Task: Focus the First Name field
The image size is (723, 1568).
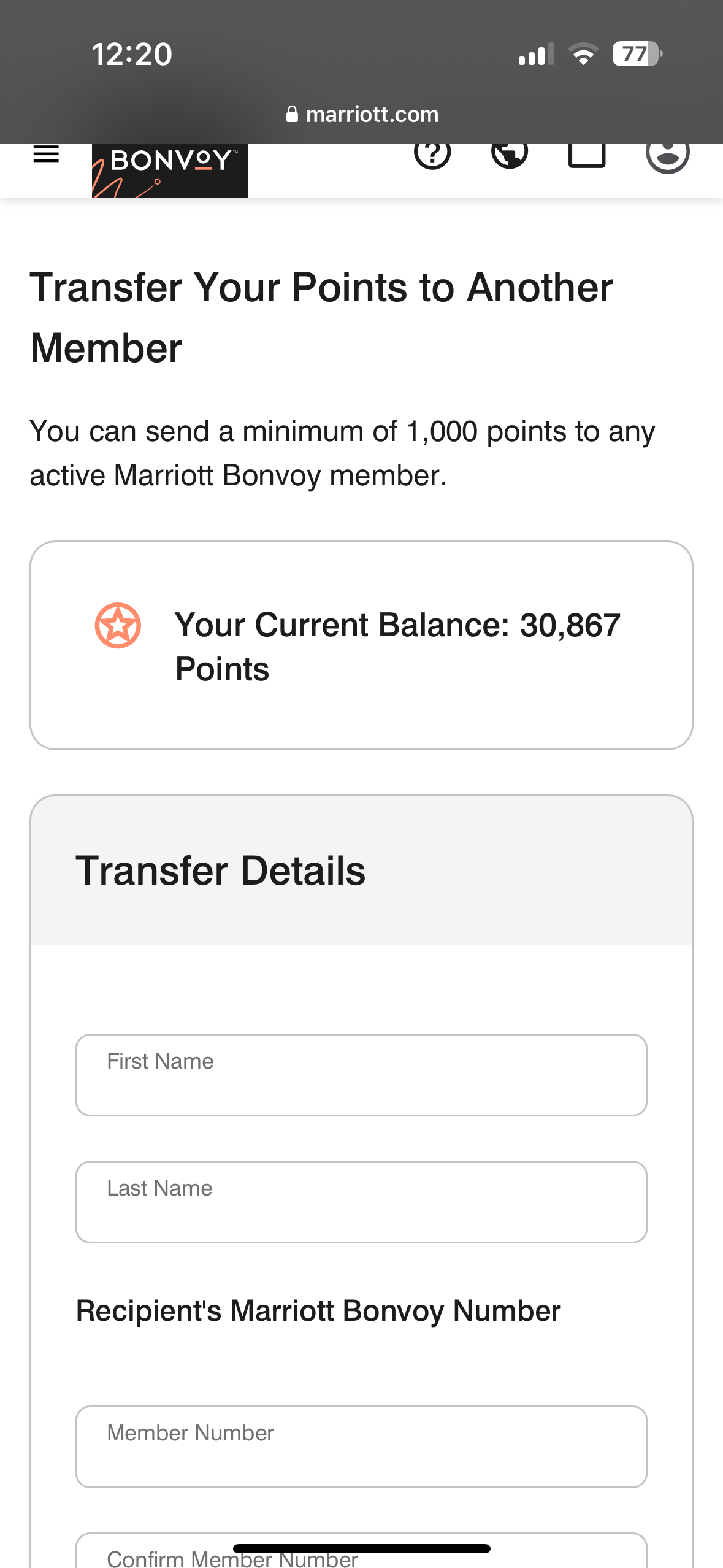Action: [361, 1075]
